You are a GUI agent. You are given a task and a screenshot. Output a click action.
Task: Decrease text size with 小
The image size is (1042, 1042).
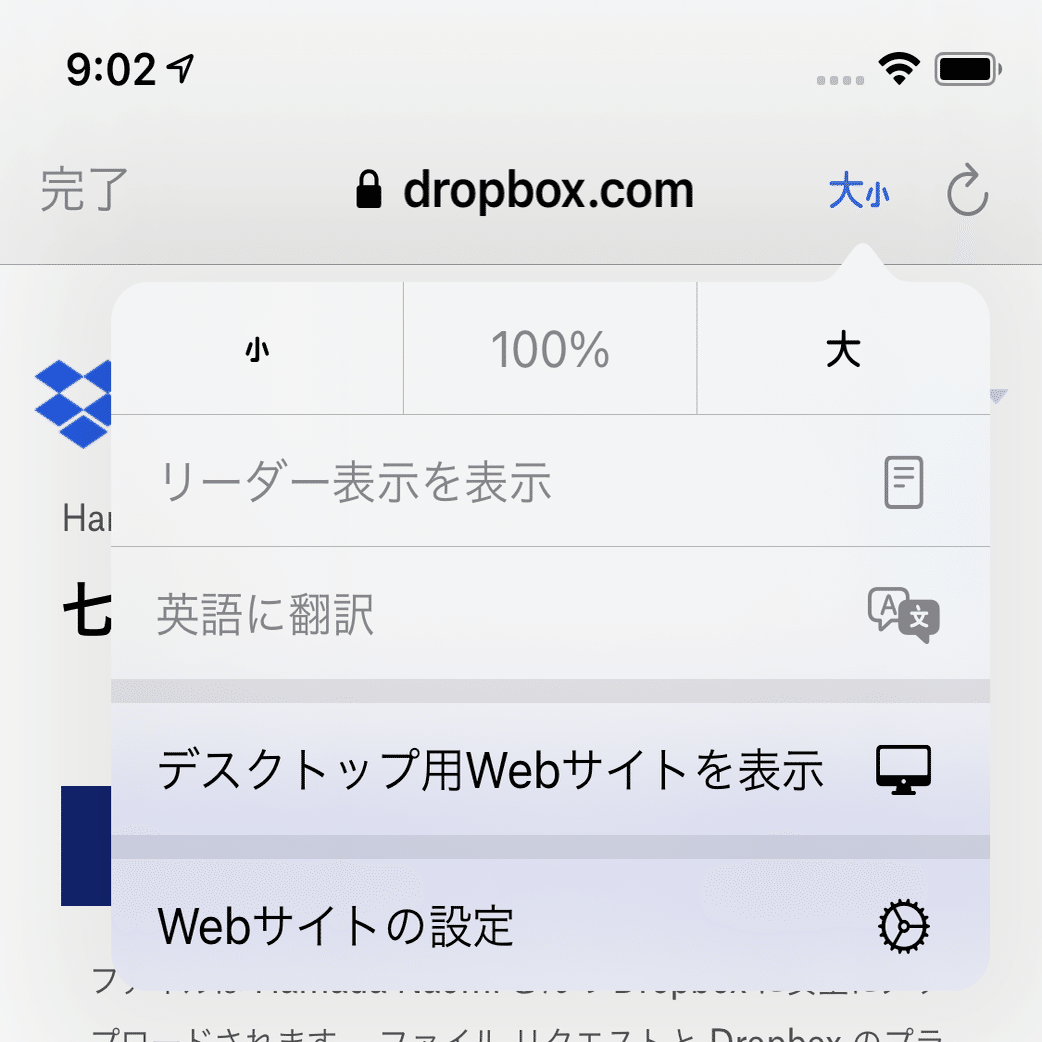pos(258,350)
